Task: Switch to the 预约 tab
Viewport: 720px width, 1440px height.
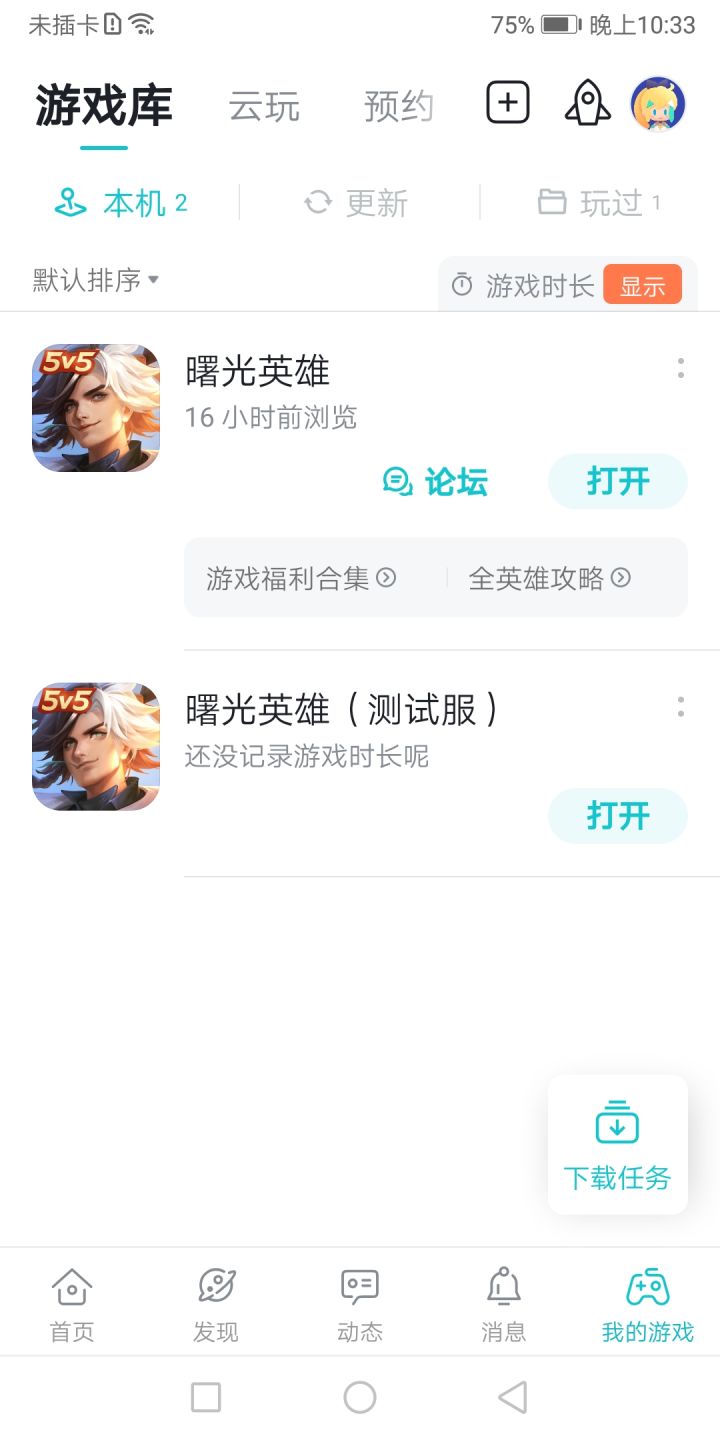Action: point(398,106)
